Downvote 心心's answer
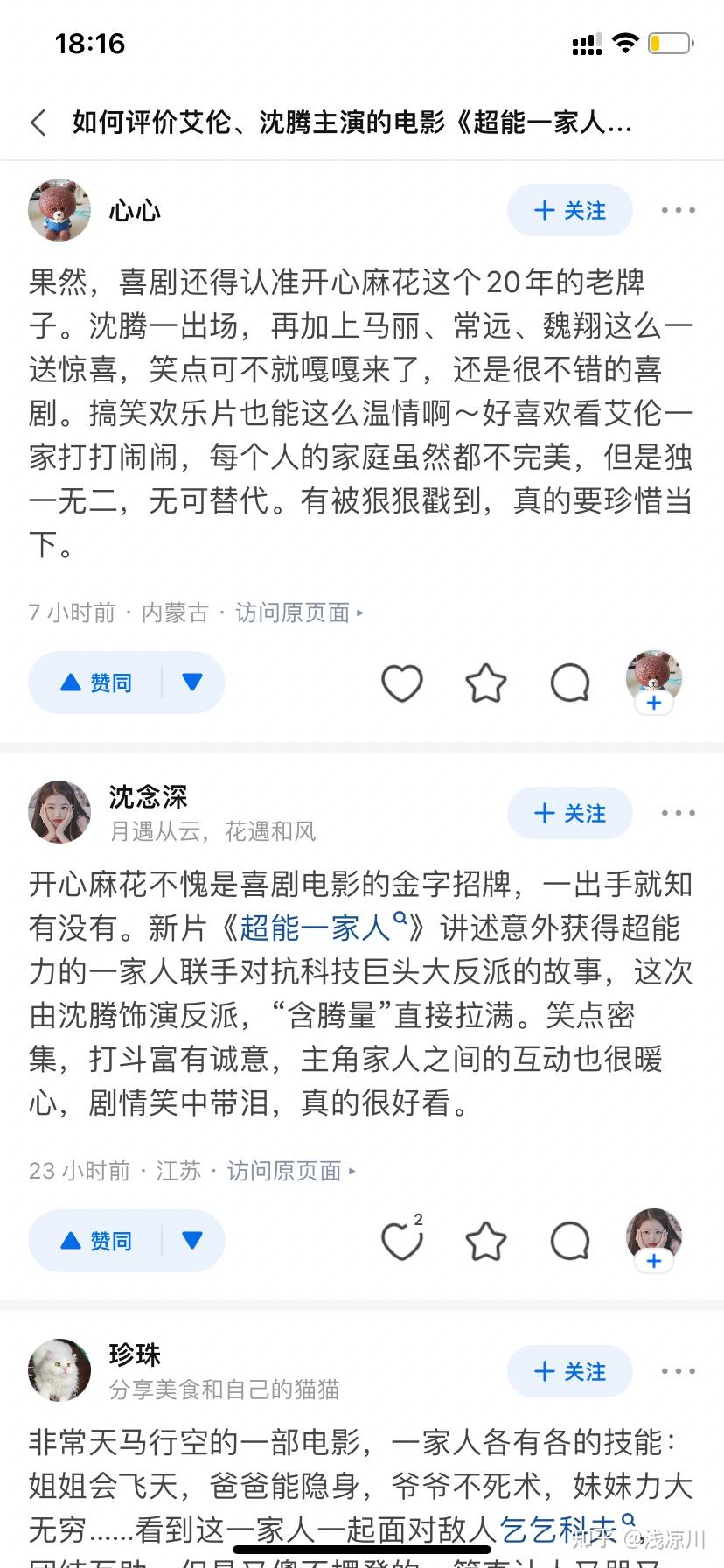Viewport: 724px width, 1568px height. click(x=192, y=682)
